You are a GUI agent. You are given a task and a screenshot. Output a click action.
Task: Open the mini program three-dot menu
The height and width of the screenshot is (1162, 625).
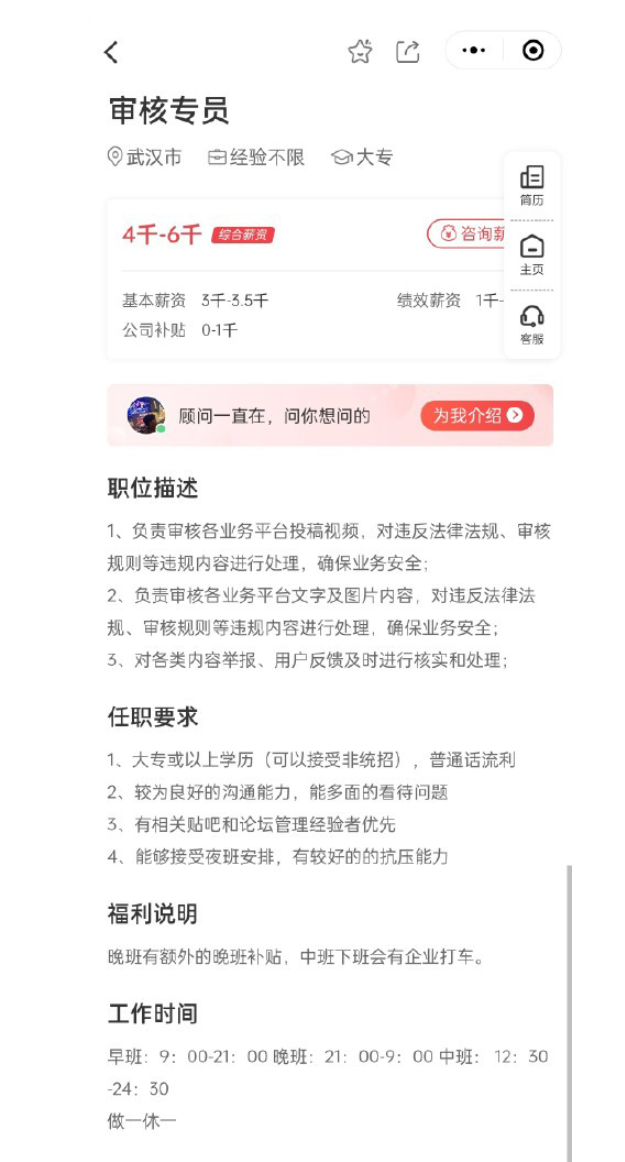475,51
